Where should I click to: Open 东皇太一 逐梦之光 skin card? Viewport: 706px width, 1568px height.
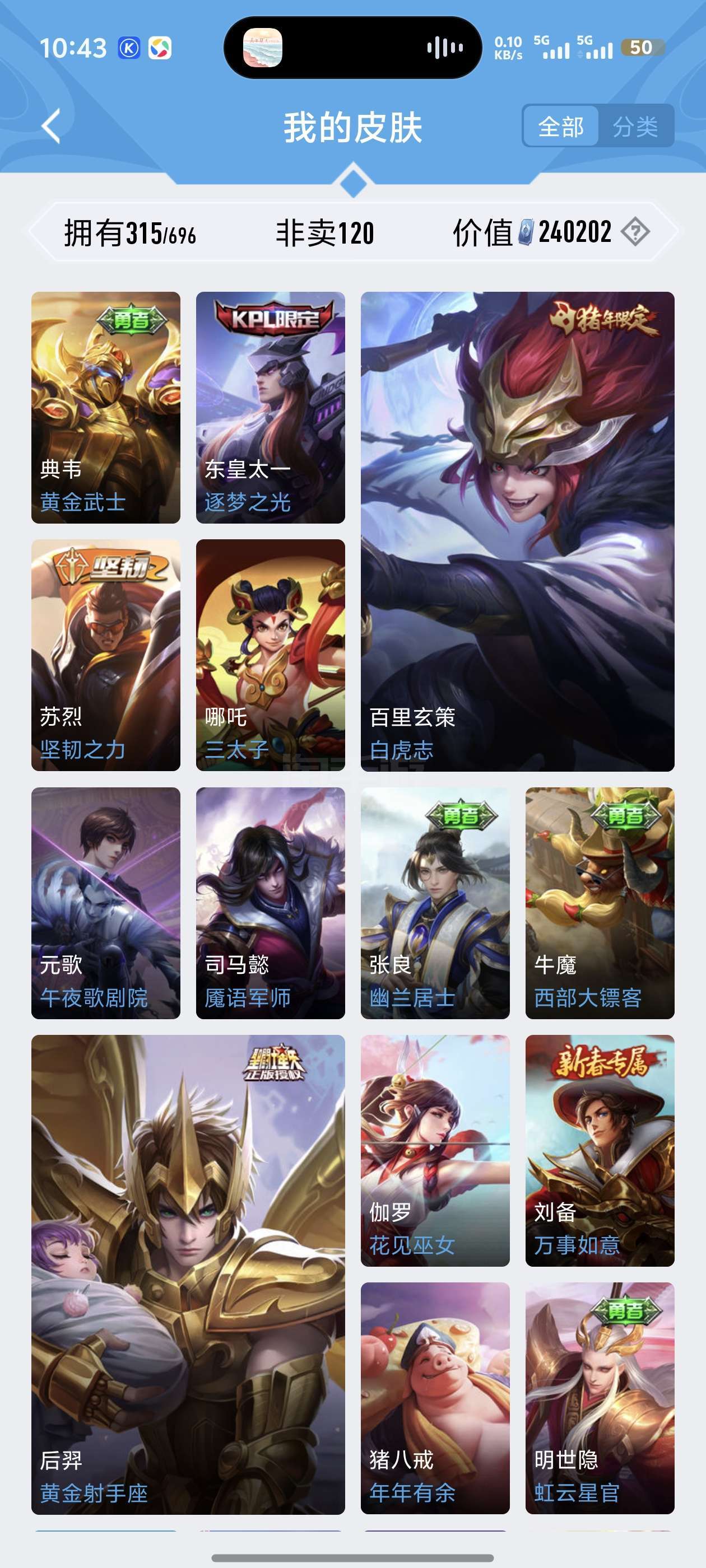click(x=271, y=407)
